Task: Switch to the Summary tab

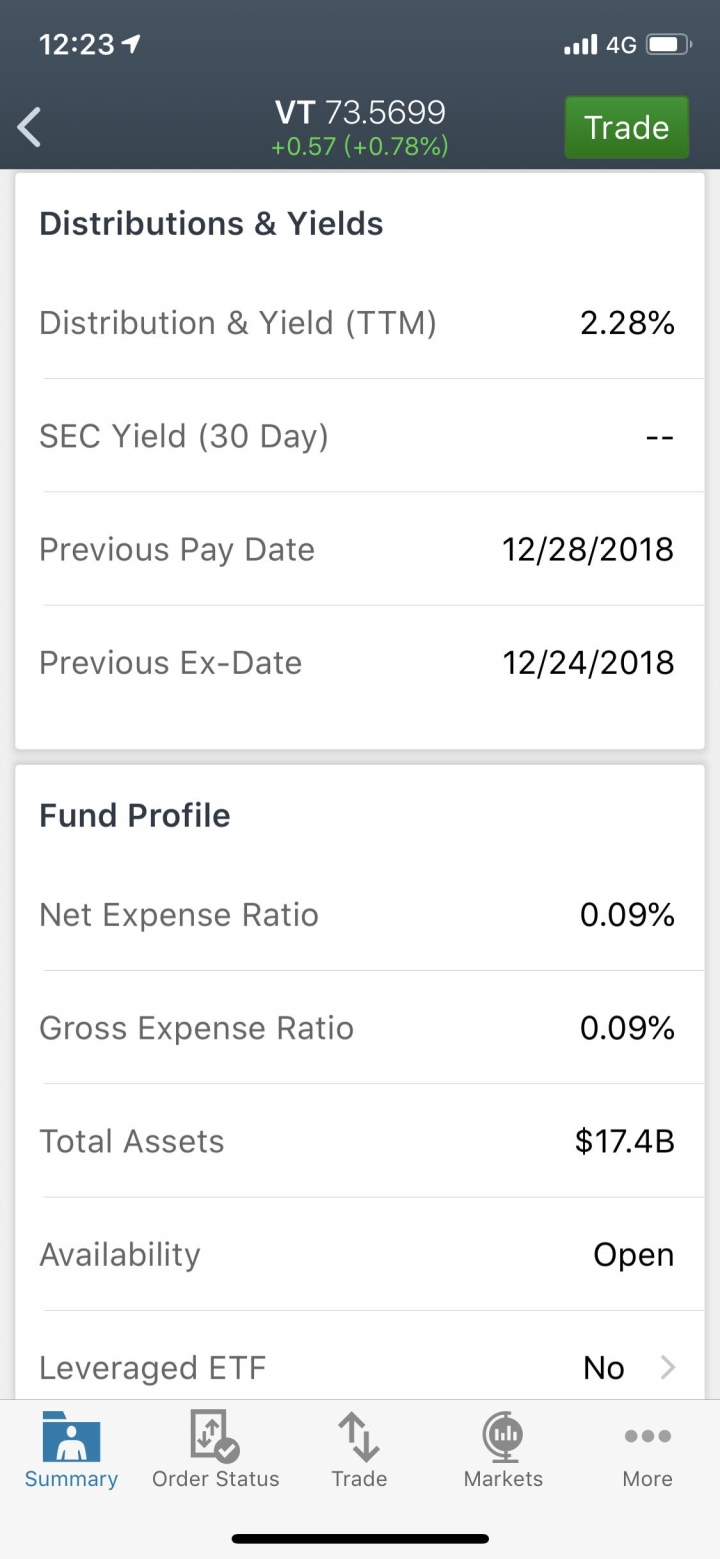Action: 71,1449
